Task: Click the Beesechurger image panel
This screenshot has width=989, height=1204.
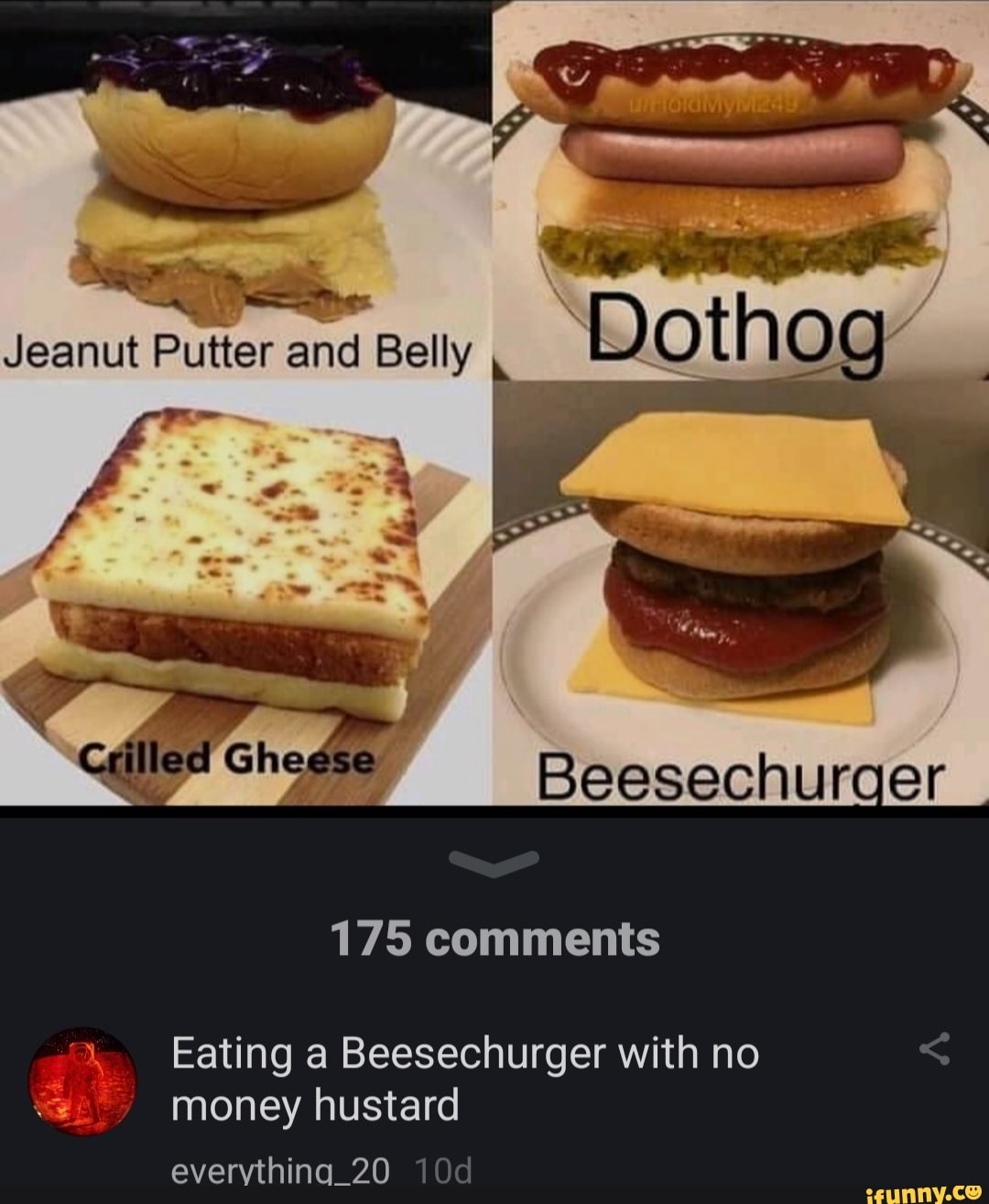Action: (x=742, y=595)
